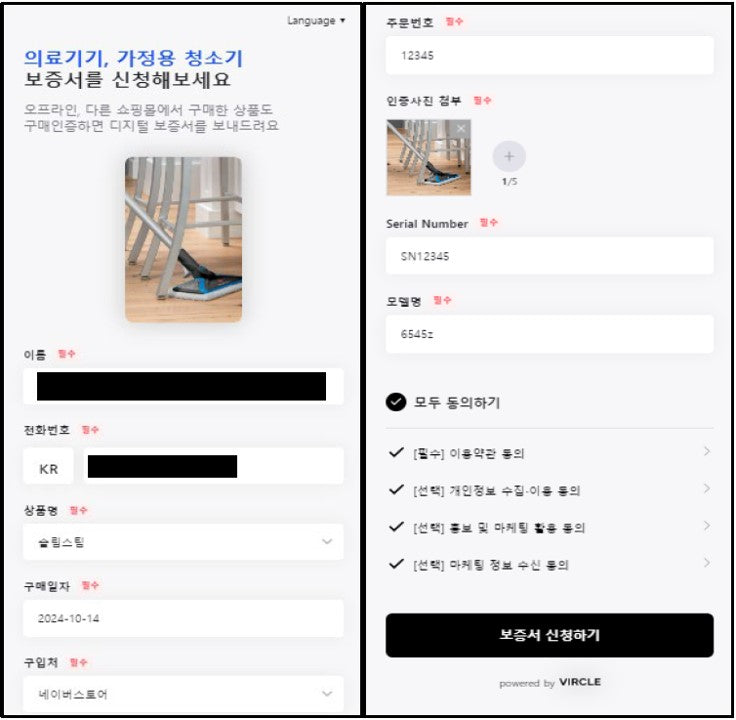
Task: Tap the 전화번호 phone number field
Action: [210, 466]
